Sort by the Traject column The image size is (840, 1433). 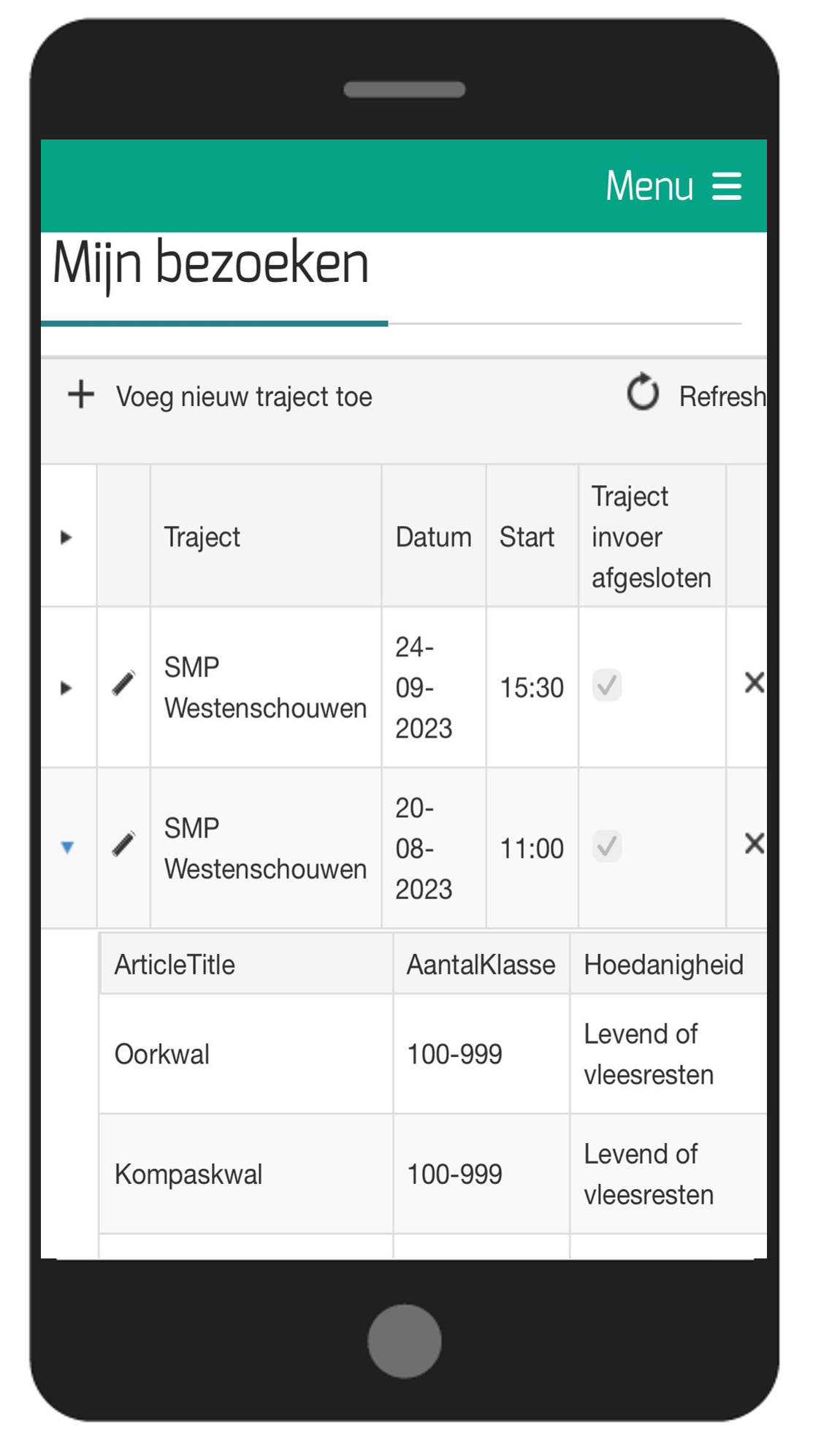[x=202, y=538]
